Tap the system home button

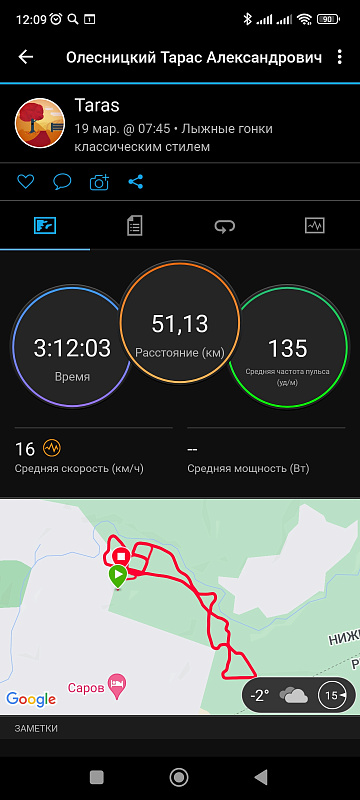179,777
